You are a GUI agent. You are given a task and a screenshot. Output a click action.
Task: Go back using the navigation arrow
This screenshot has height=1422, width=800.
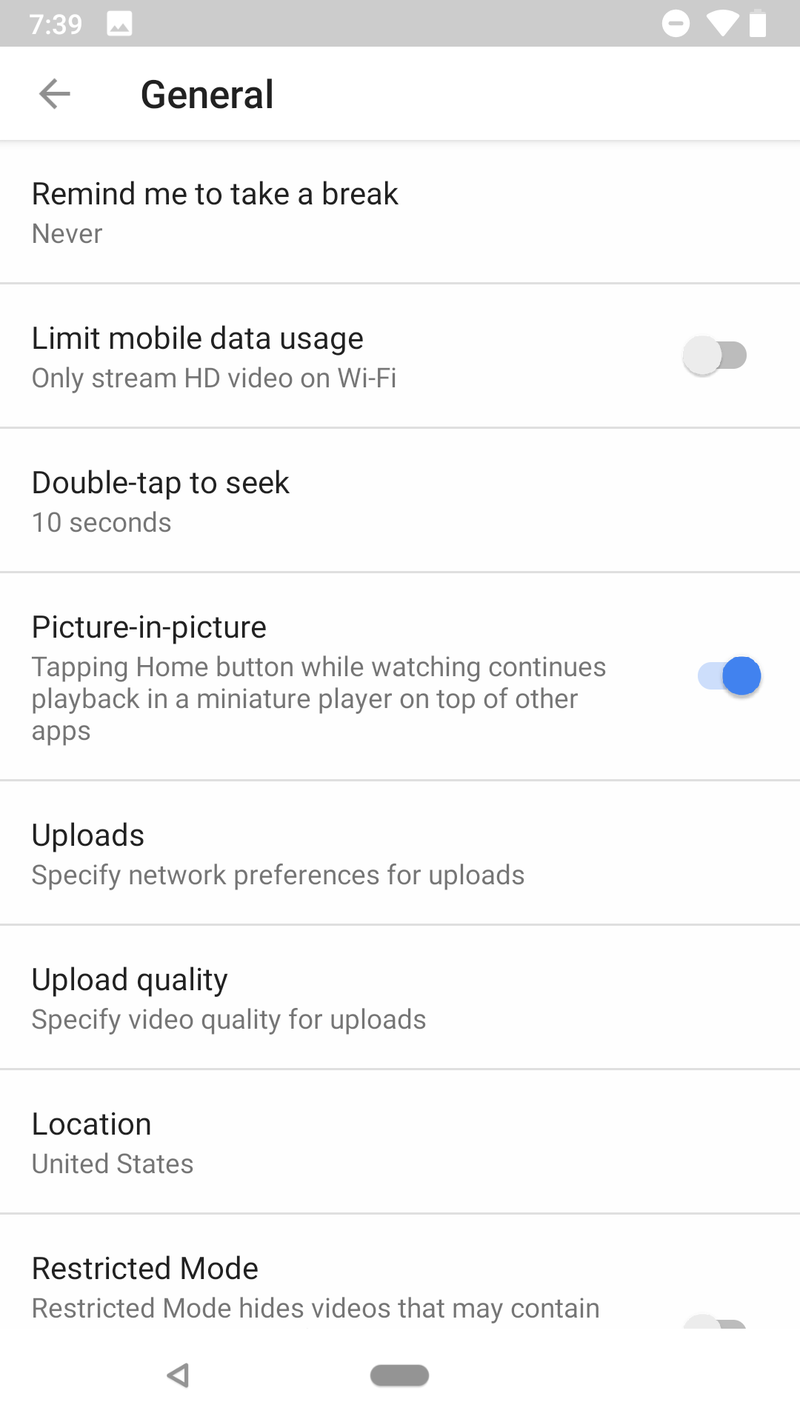(55, 93)
